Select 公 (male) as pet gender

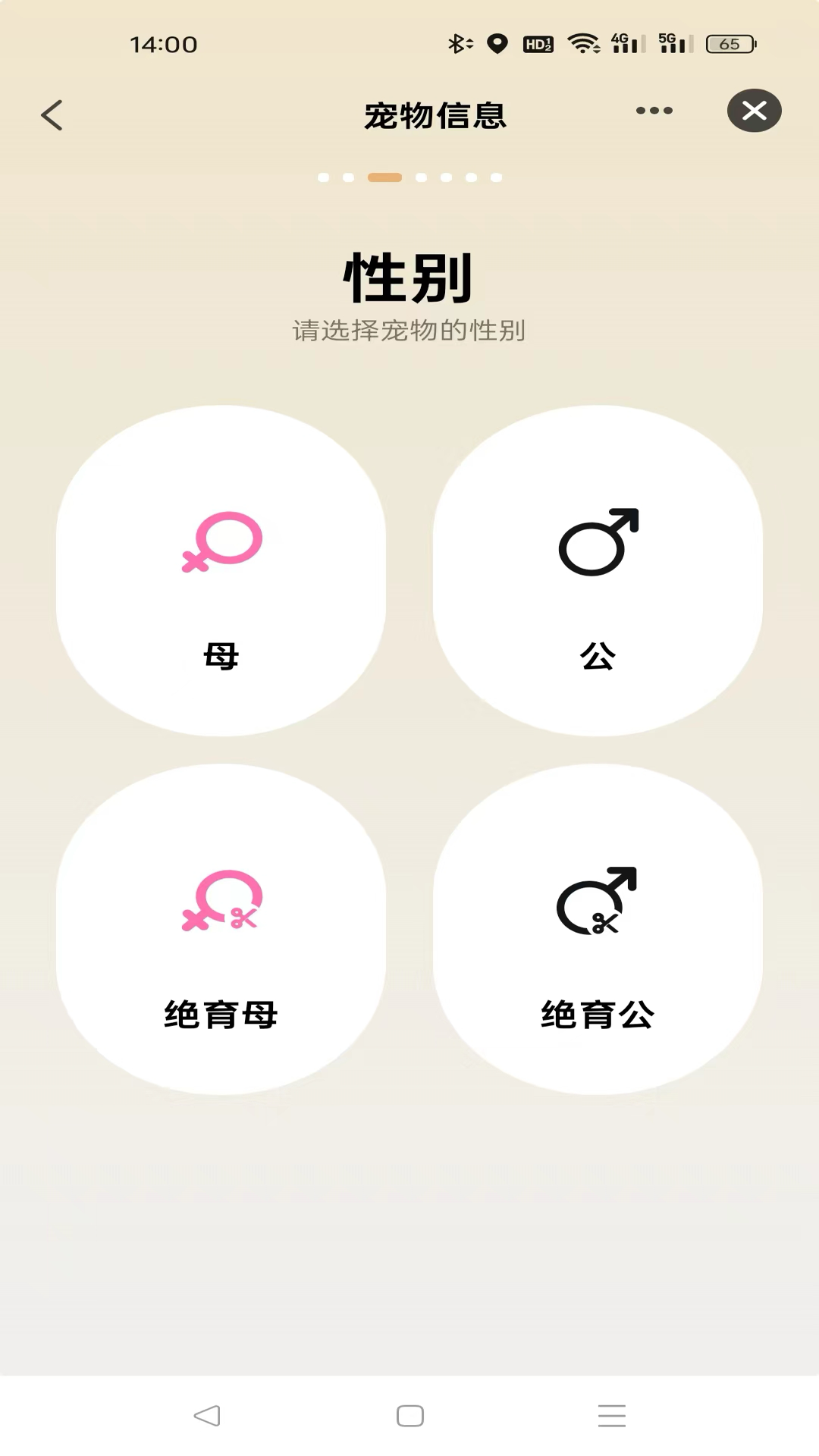598,570
